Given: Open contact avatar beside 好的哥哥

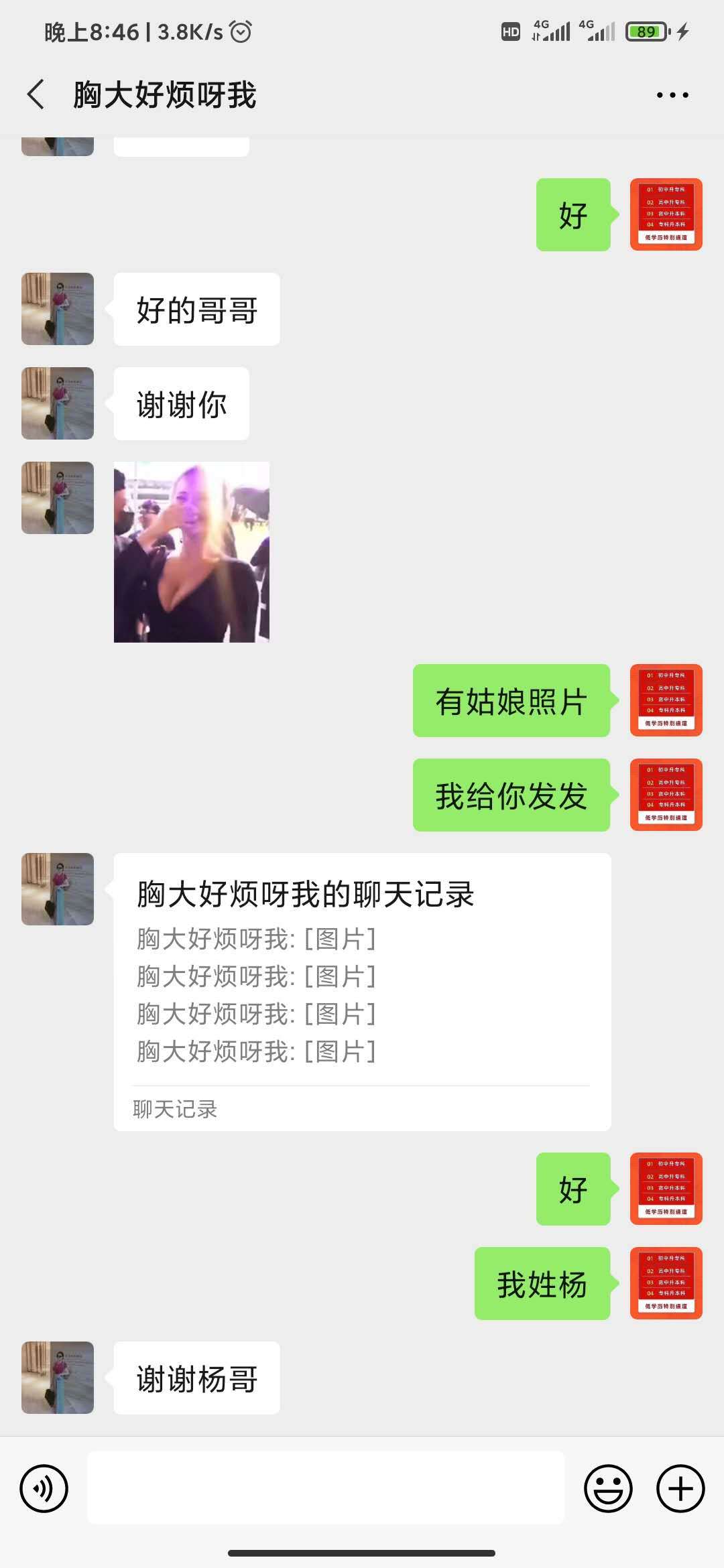Looking at the screenshot, I should pos(58,309).
